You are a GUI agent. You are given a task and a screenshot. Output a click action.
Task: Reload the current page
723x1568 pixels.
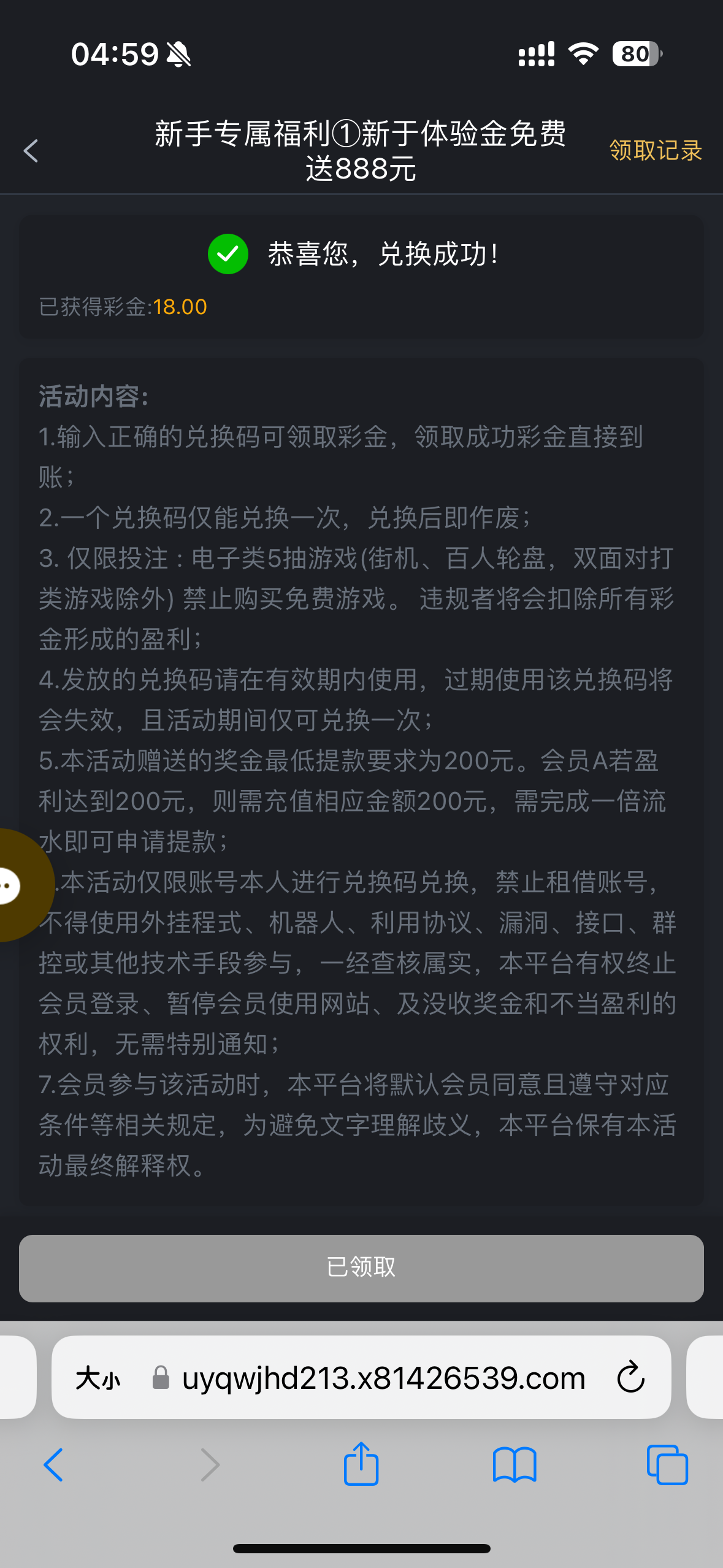630,1378
